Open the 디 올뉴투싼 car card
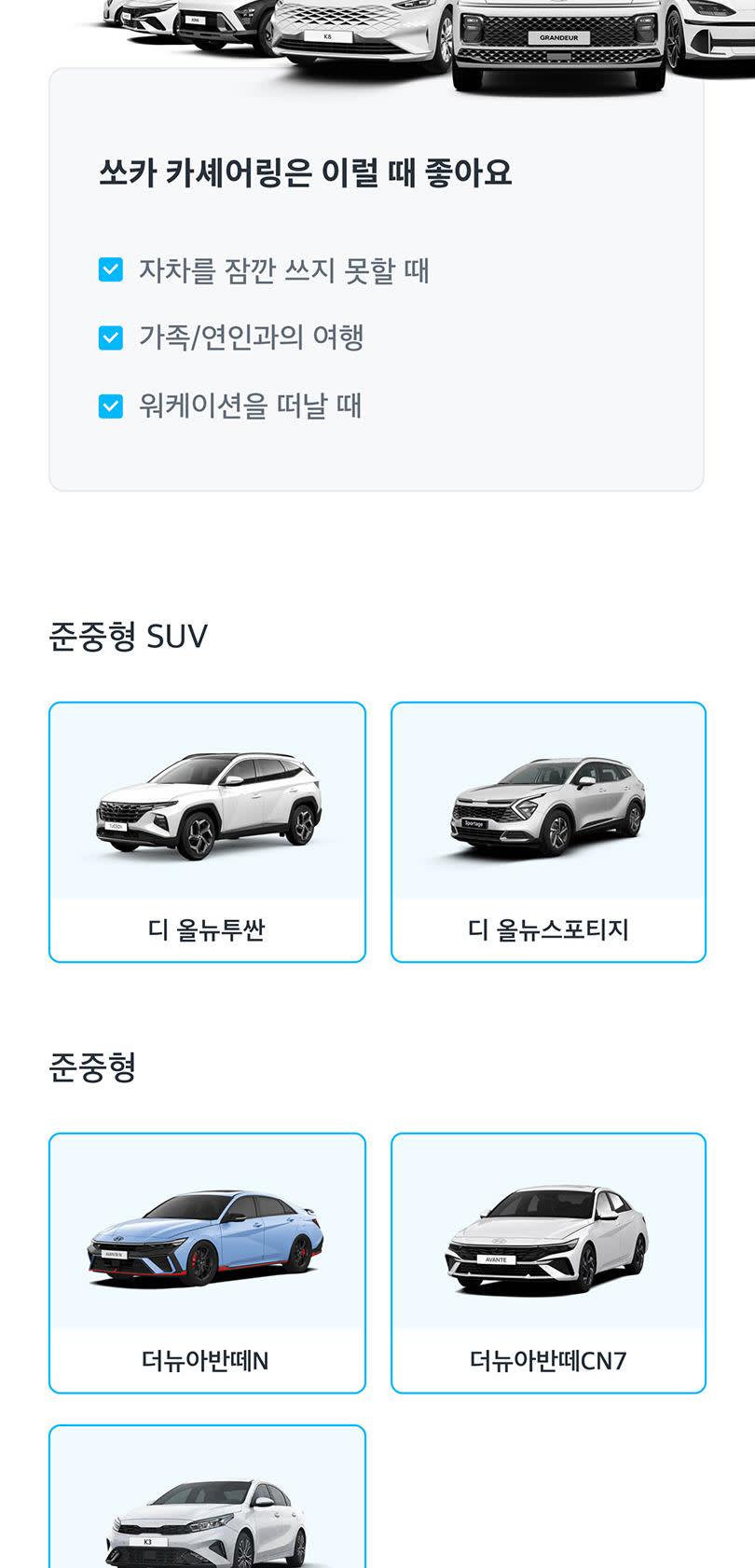 pos(207,832)
